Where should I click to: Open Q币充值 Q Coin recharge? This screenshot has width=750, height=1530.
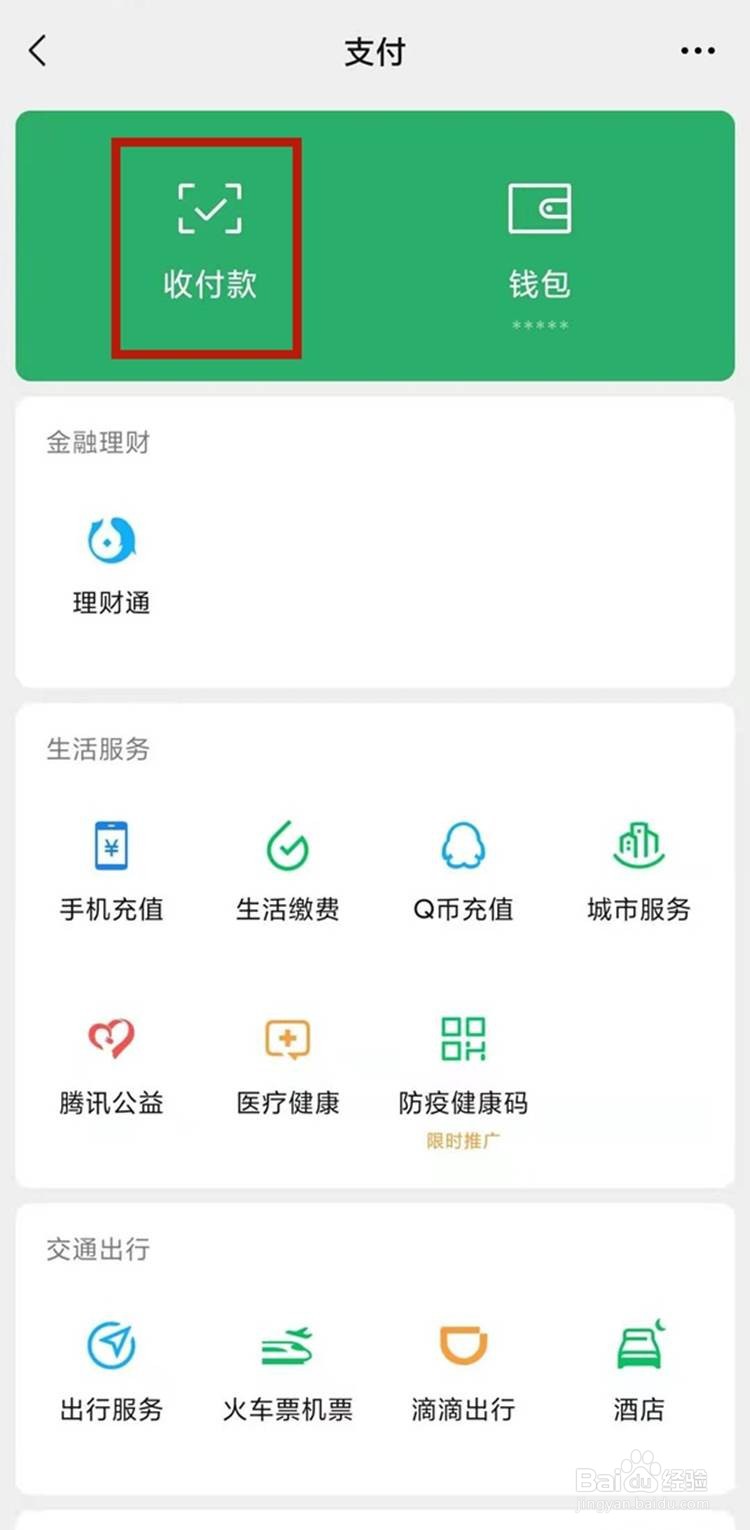pyautogui.click(x=462, y=870)
